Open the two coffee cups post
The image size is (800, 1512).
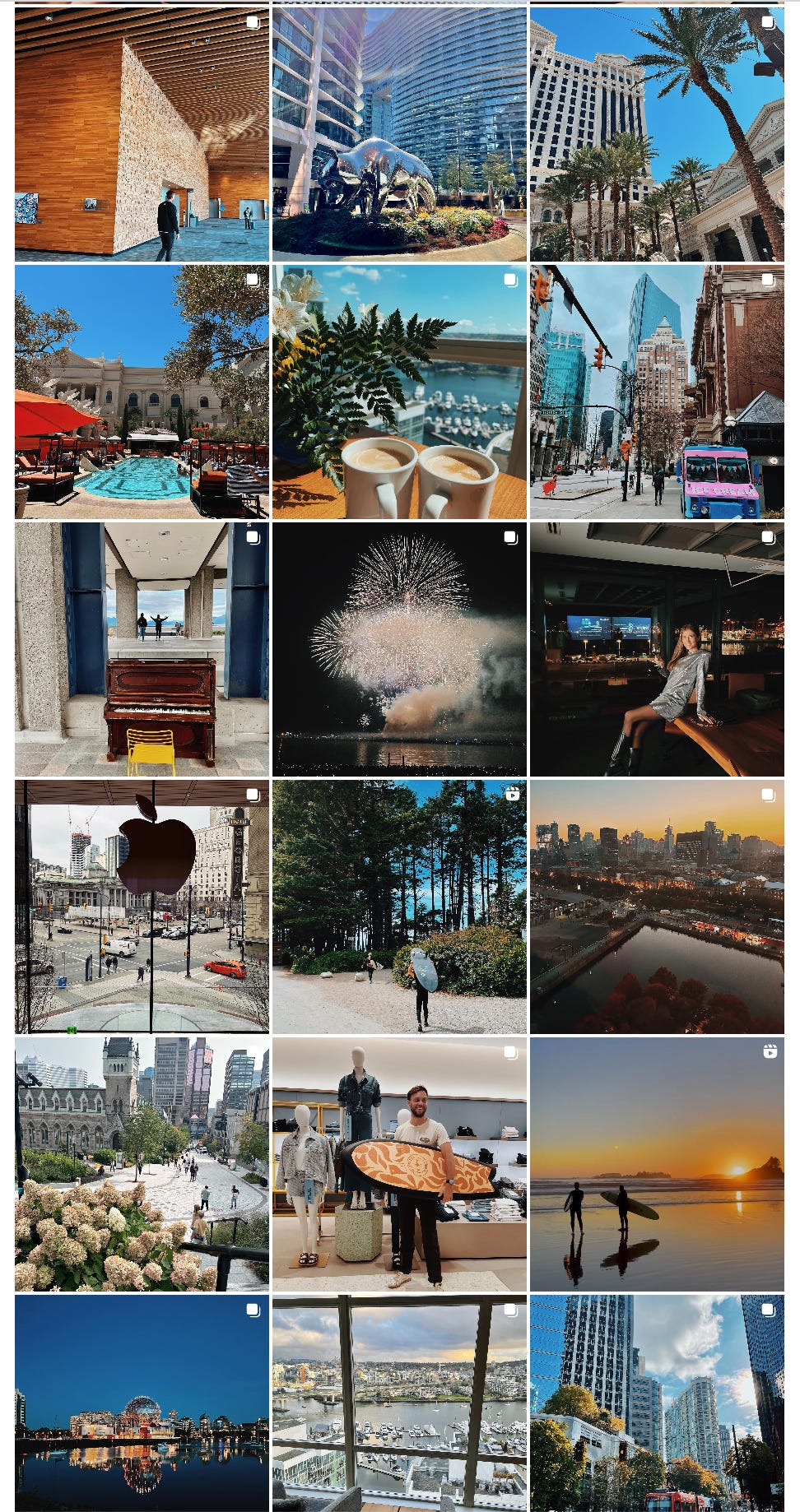point(399,392)
